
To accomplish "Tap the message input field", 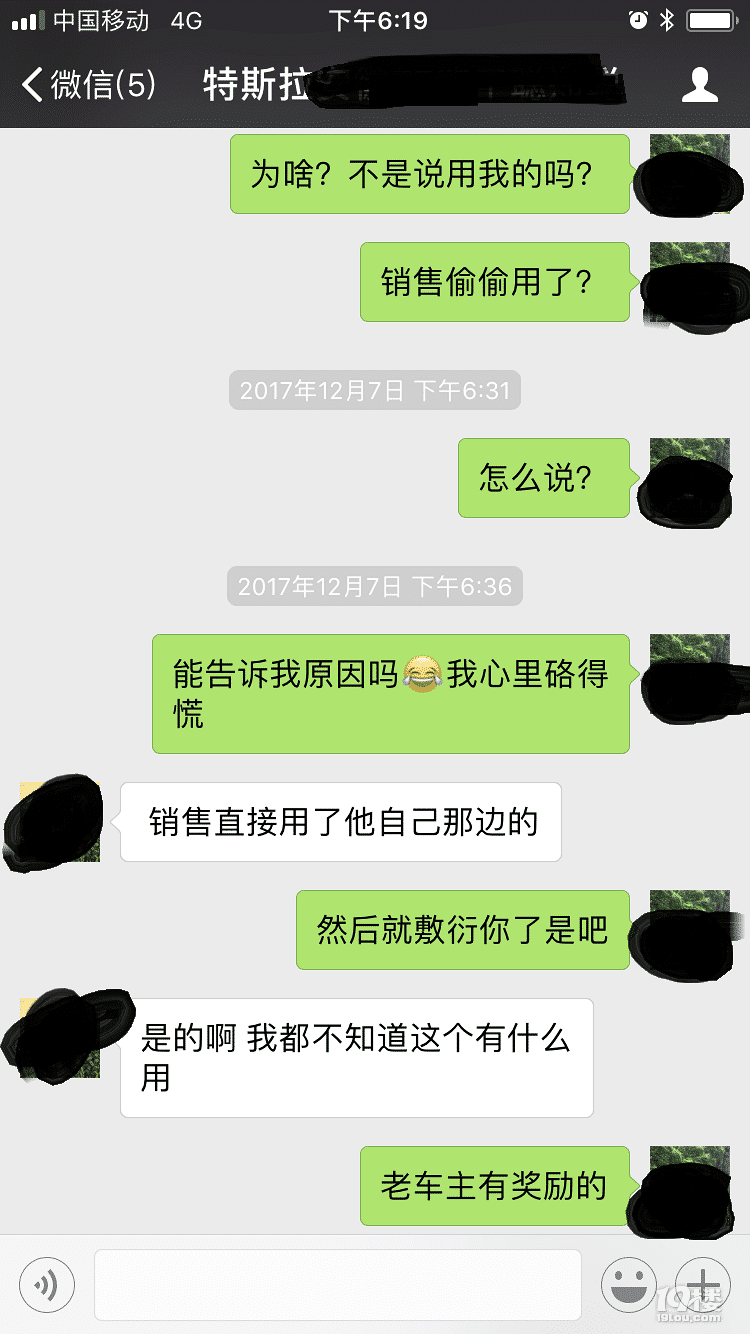I will click(340, 1284).
